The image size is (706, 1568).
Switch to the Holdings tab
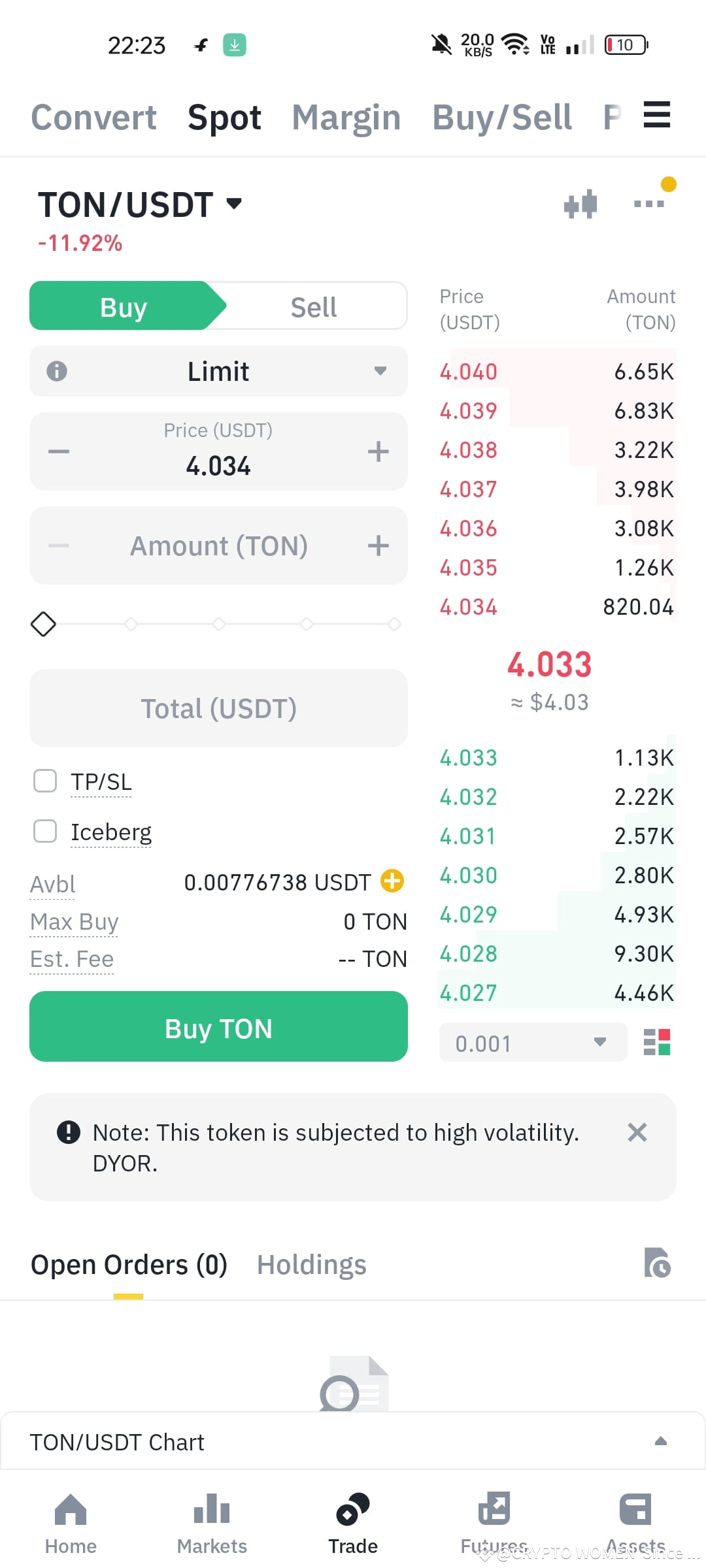pyautogui.click(x=311, y=1263)
